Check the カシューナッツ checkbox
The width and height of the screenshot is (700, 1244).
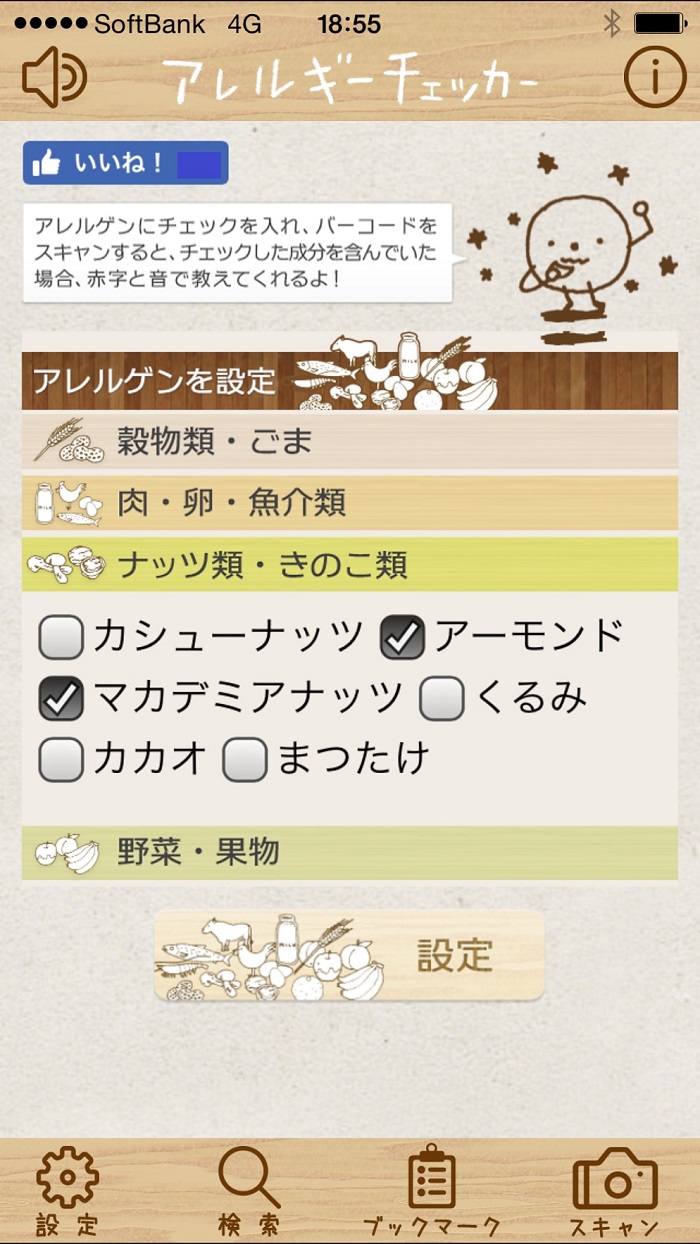pyautogui.click(x=61, y=638)
